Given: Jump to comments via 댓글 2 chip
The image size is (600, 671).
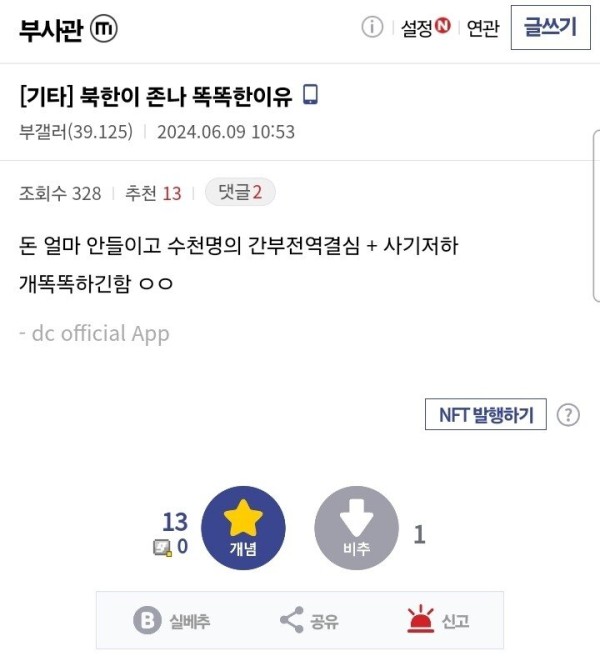Looking at the screenshot, I should pyautogui.click(x=239, y=192).
